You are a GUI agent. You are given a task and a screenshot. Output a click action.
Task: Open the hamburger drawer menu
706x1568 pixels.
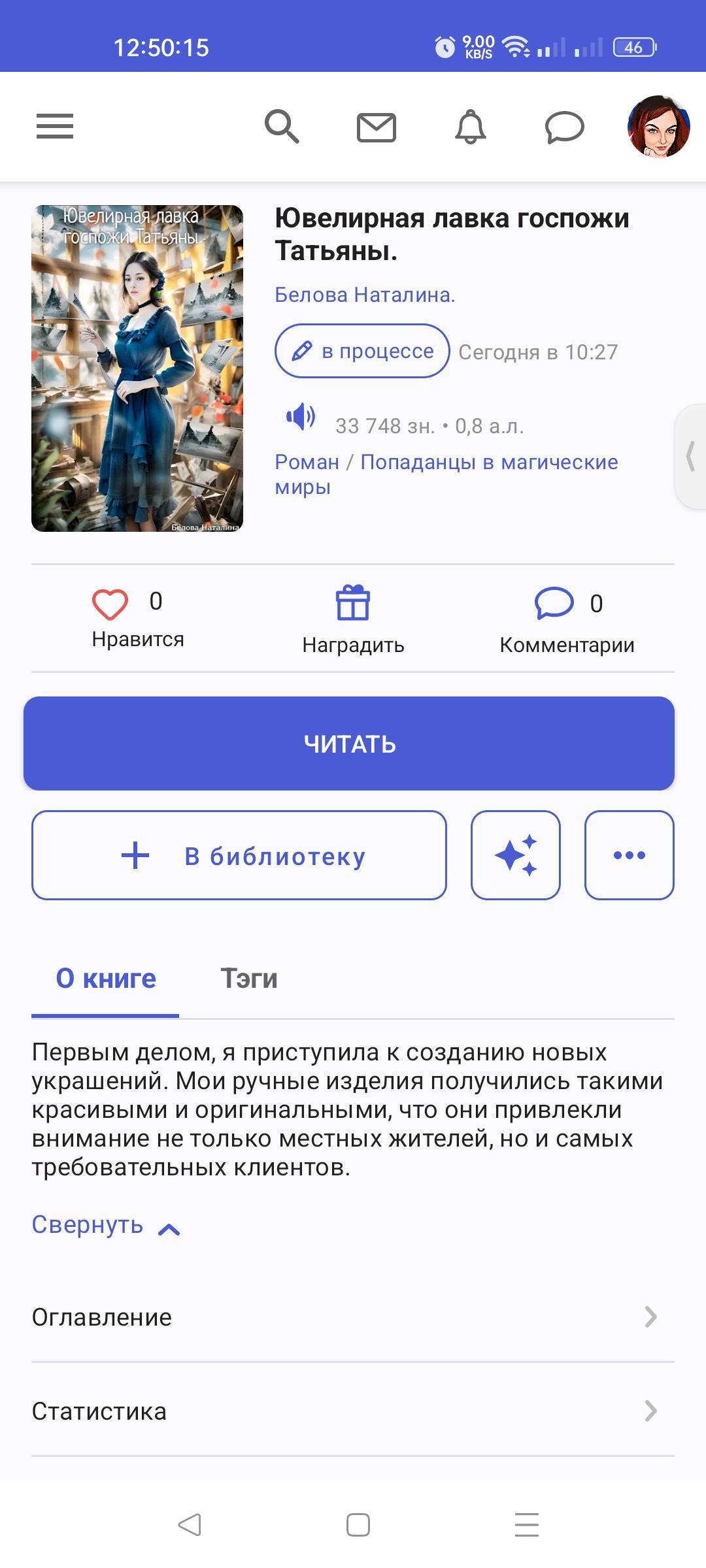[x=55, y=126]
